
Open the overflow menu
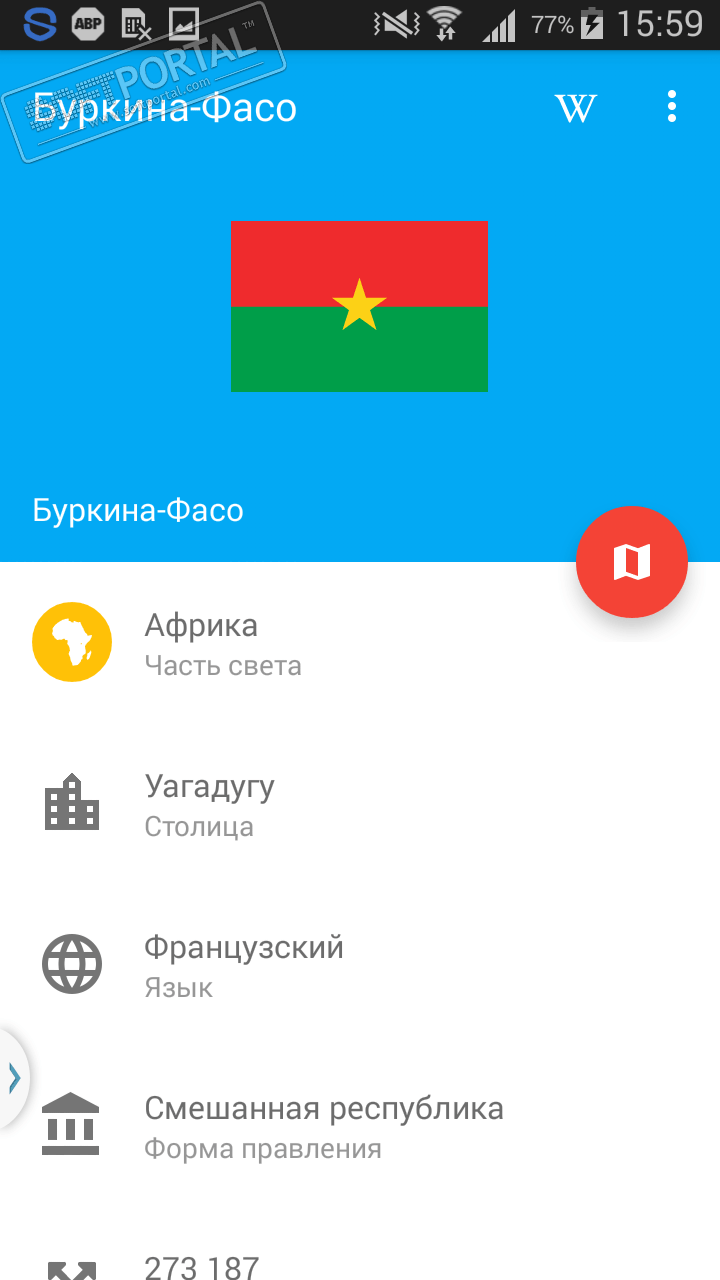coord(671,107)
